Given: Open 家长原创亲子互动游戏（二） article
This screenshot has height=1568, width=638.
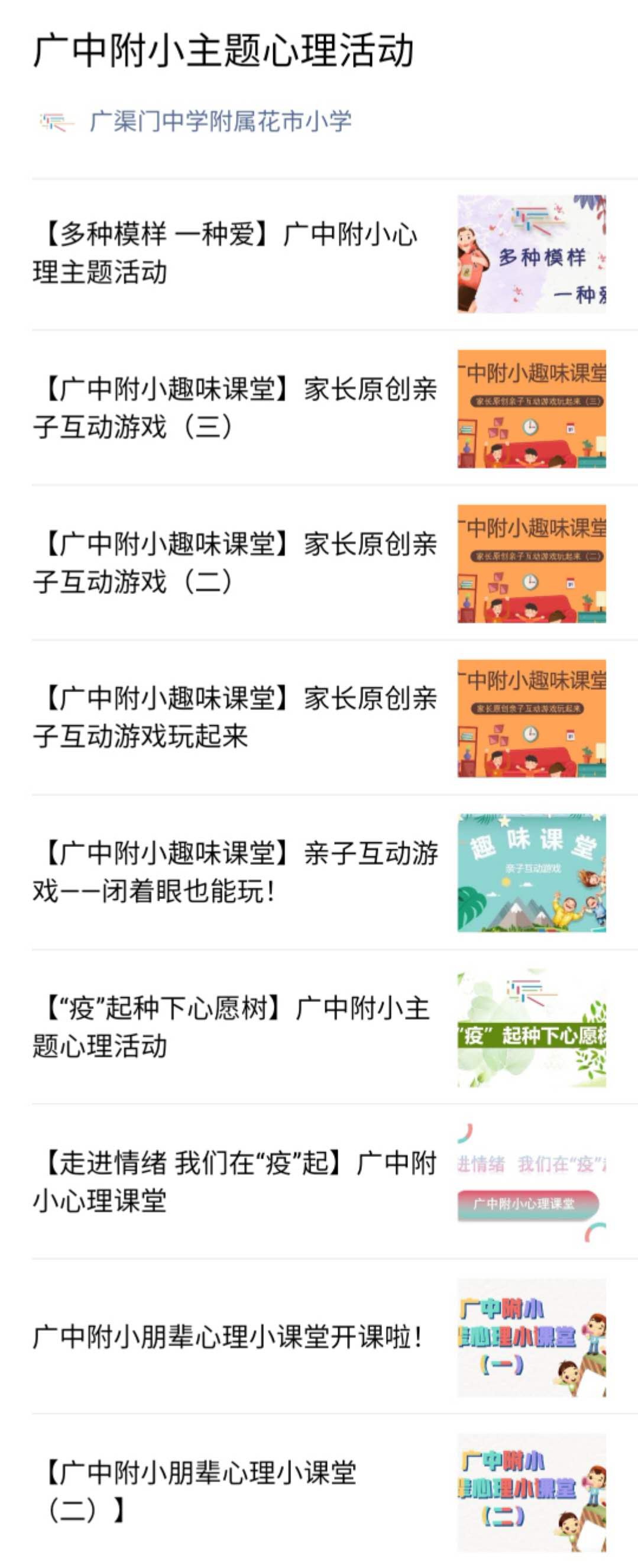Looking at the screenshot, I should coord(234,563).
